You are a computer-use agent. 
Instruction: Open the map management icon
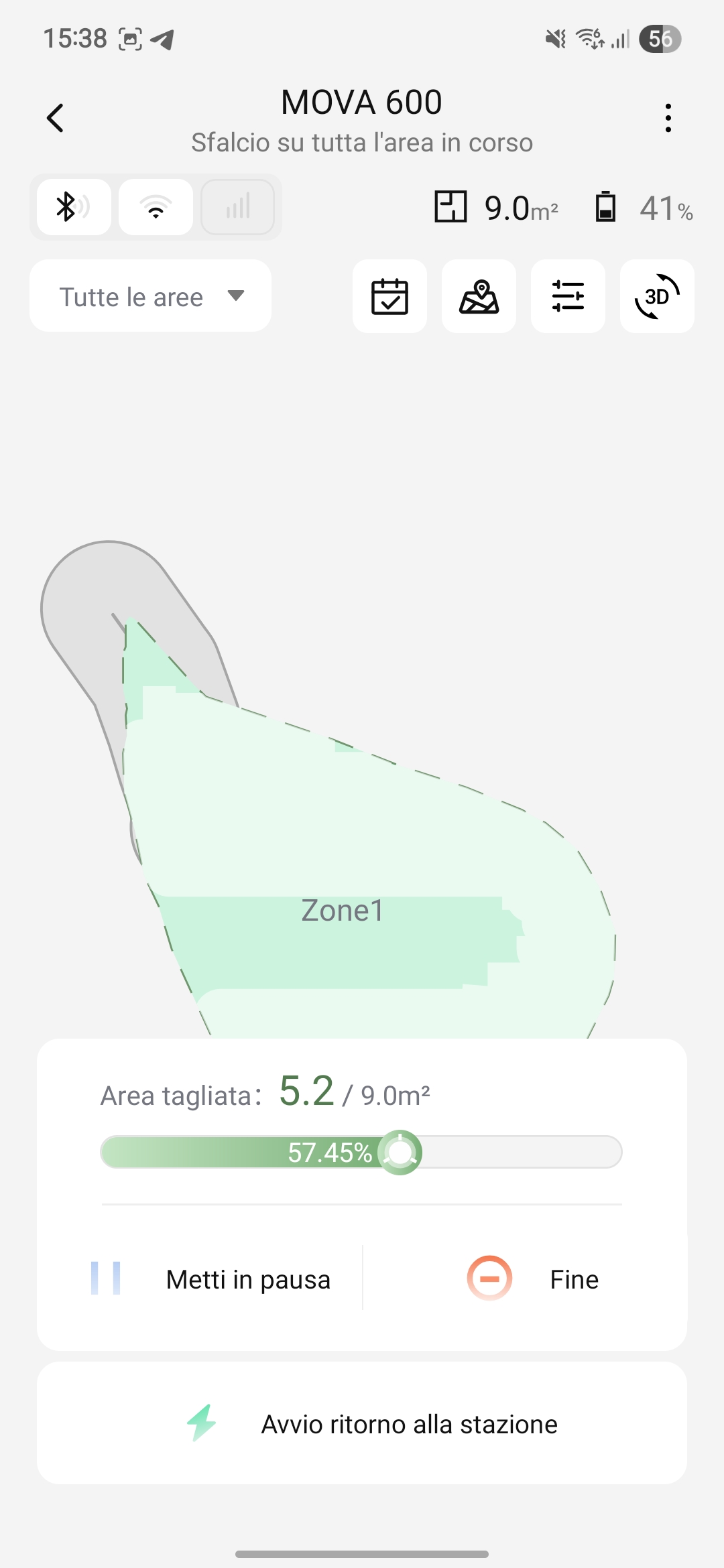click(x=479, y=296)
